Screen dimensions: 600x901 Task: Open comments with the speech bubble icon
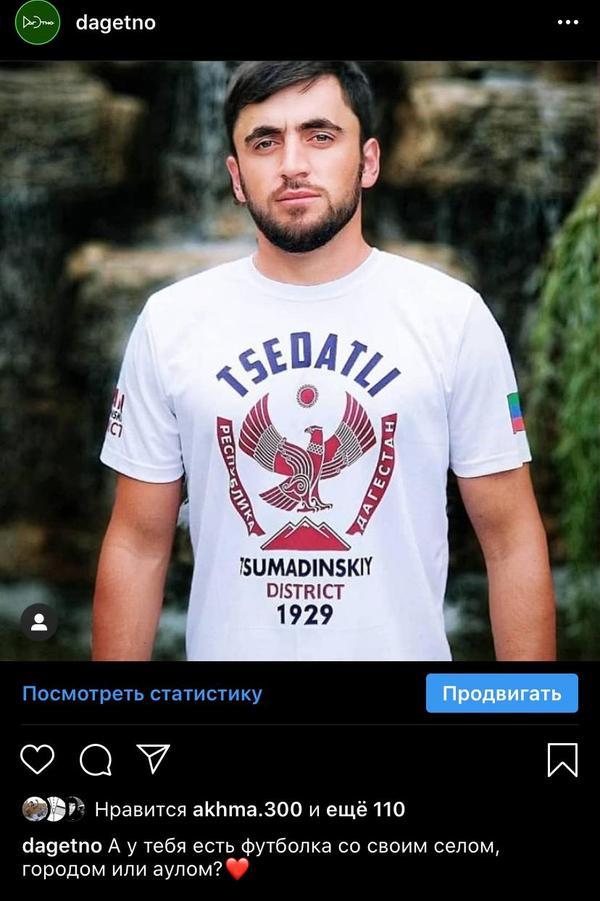coord(95,760)
